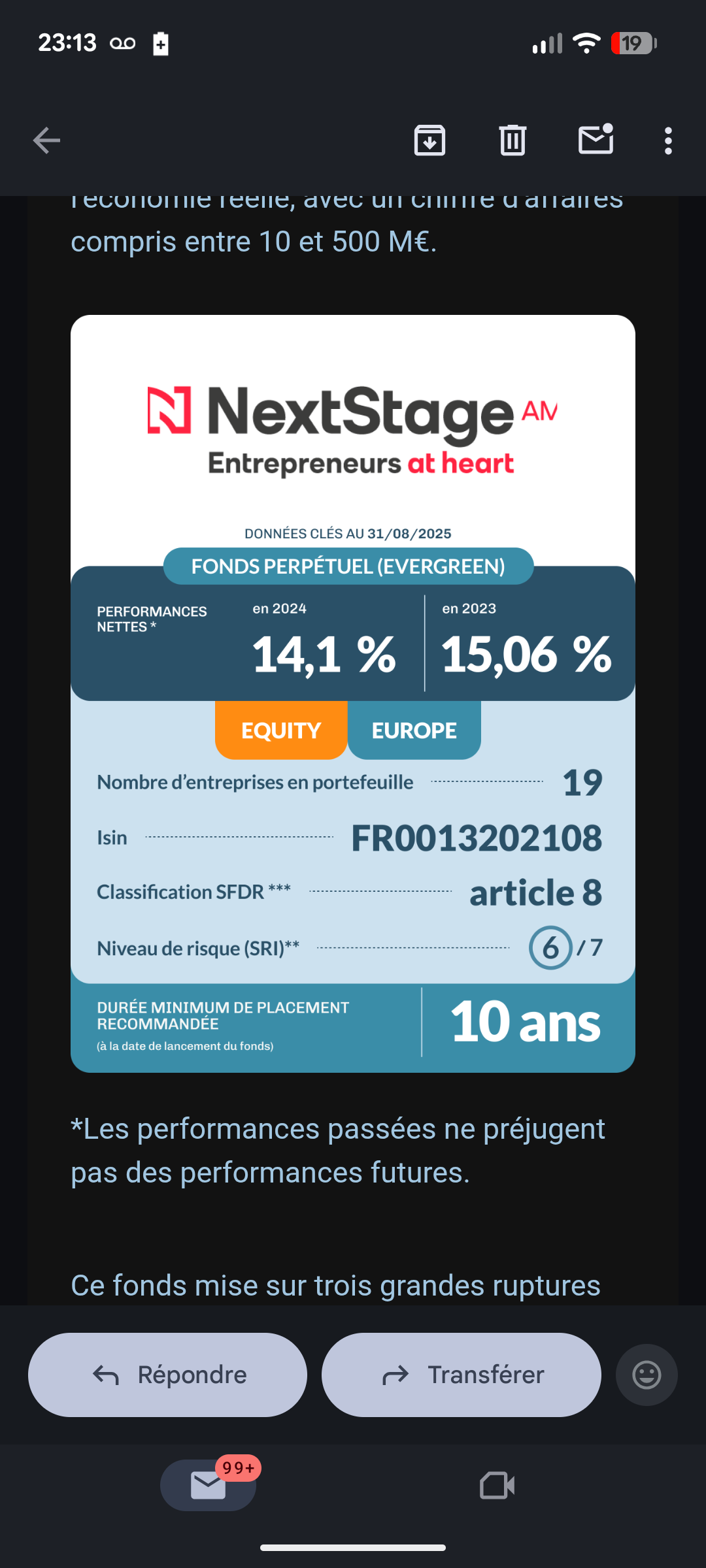
Task: Open the NextStage fund infographic image
Action: click(x=353, y=693)
